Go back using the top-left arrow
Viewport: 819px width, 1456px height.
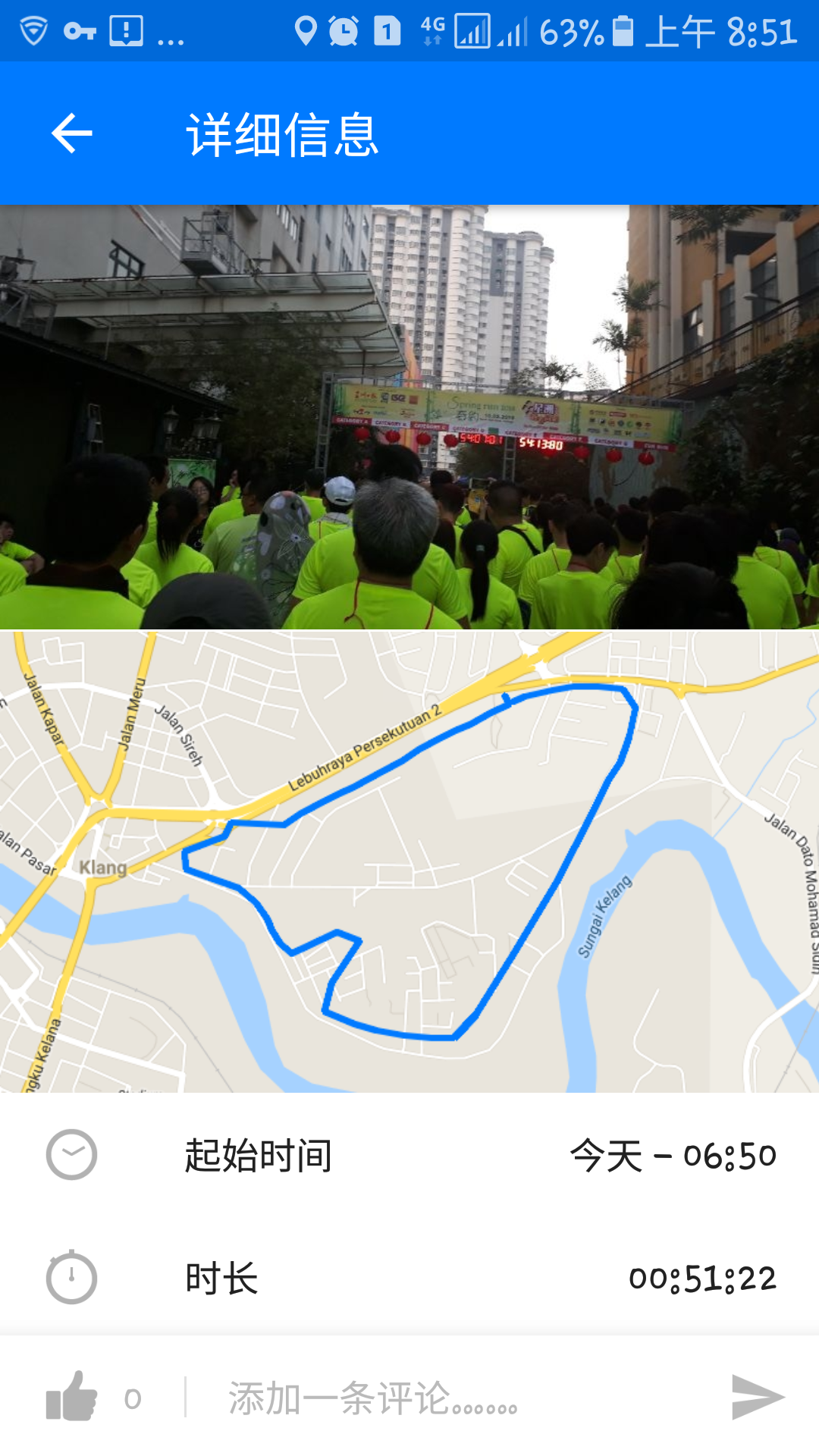point(72,133)
